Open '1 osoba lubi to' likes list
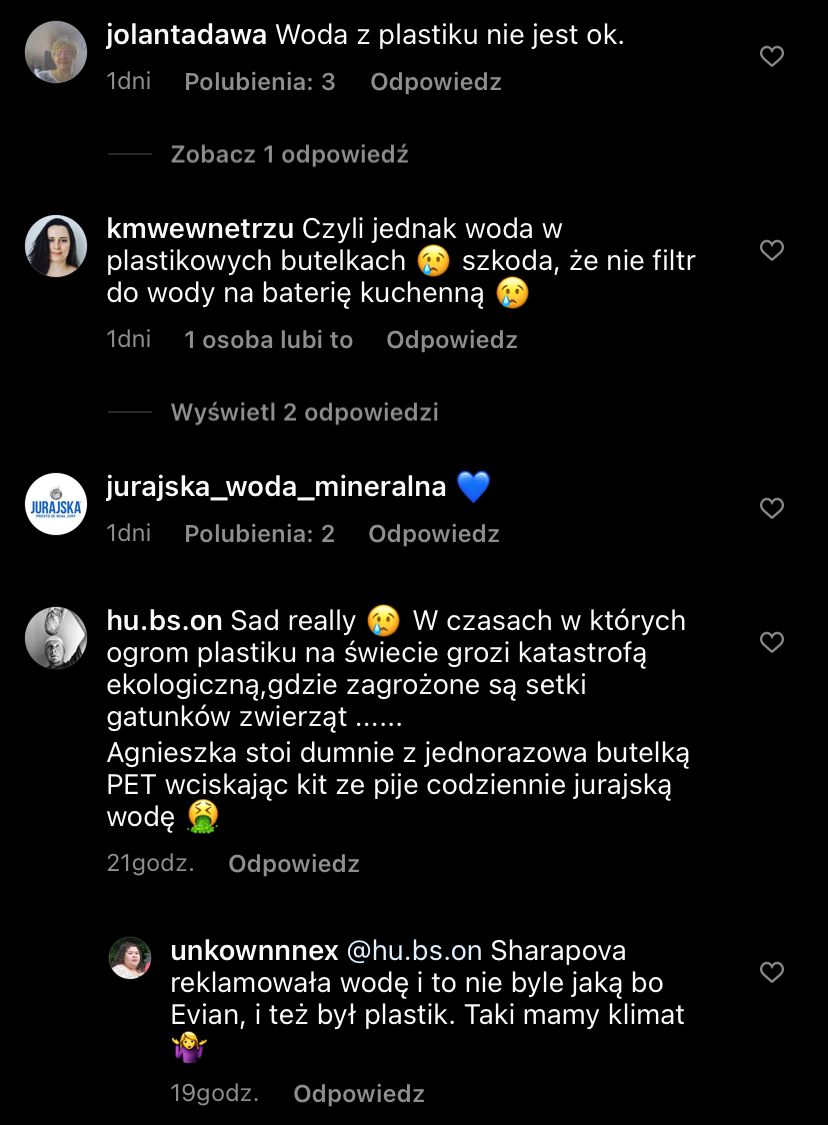 click(x=269, y=340)
